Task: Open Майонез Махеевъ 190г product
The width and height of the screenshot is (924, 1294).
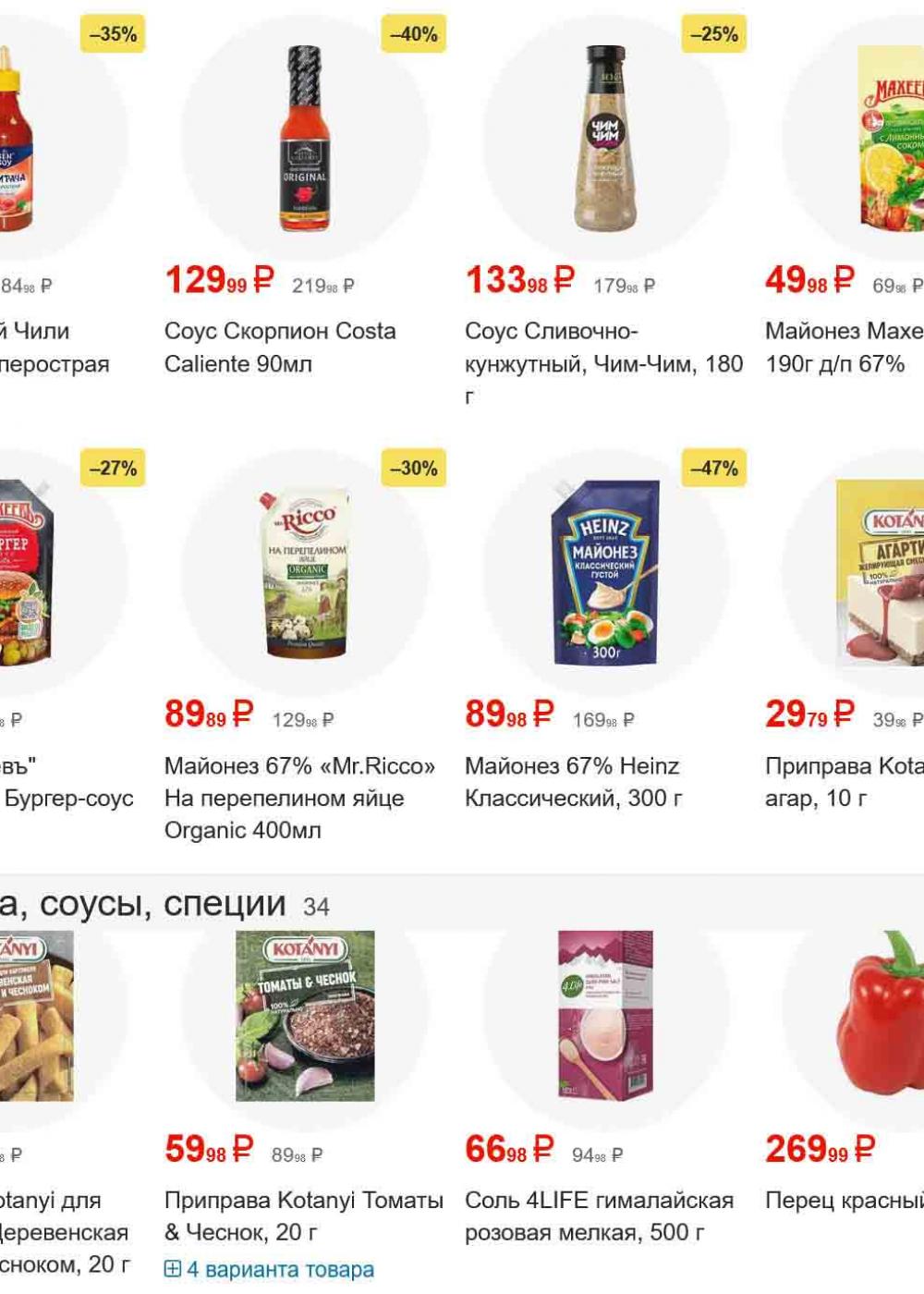Action: tap(843, 347)
